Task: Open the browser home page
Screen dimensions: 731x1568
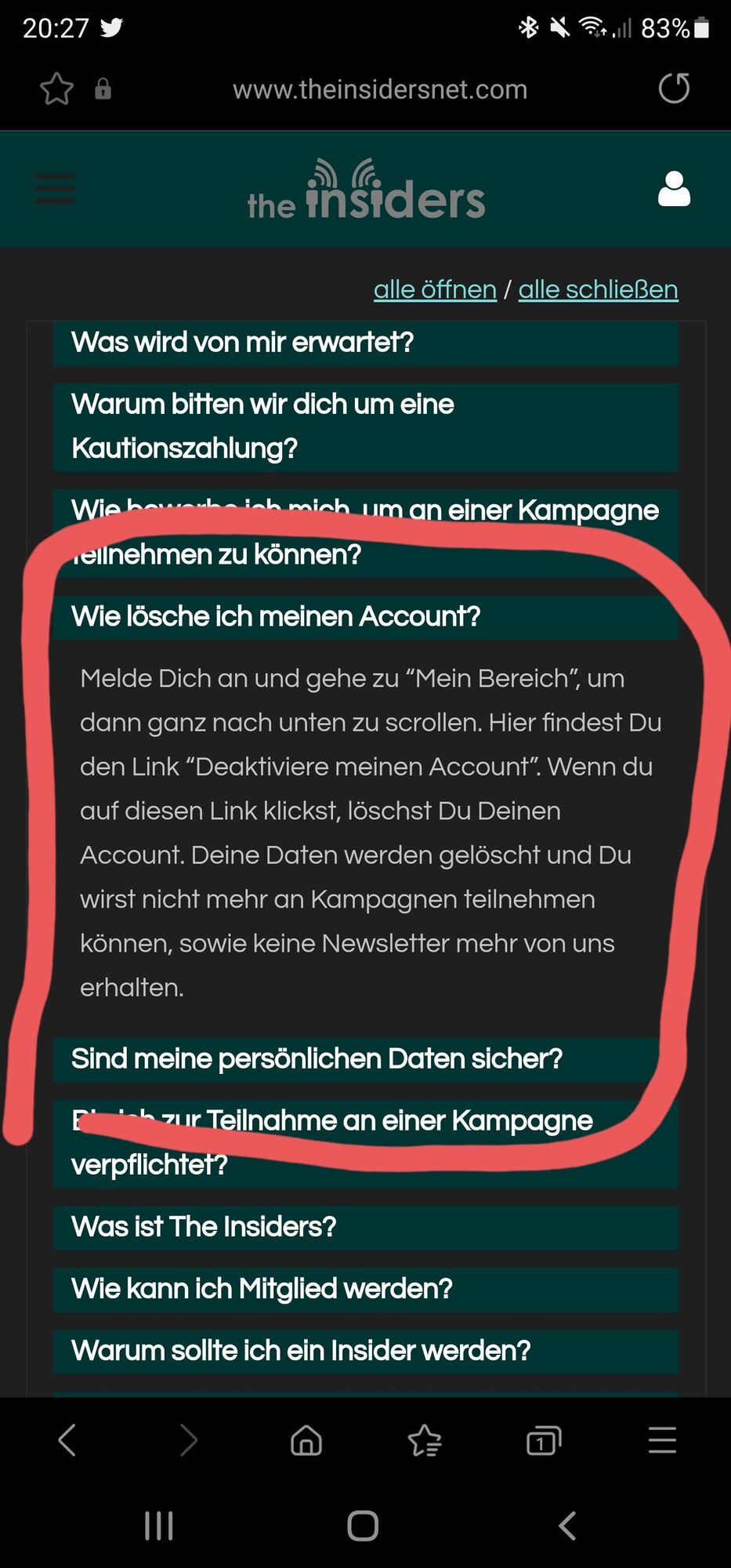Action: [306, 1440]
